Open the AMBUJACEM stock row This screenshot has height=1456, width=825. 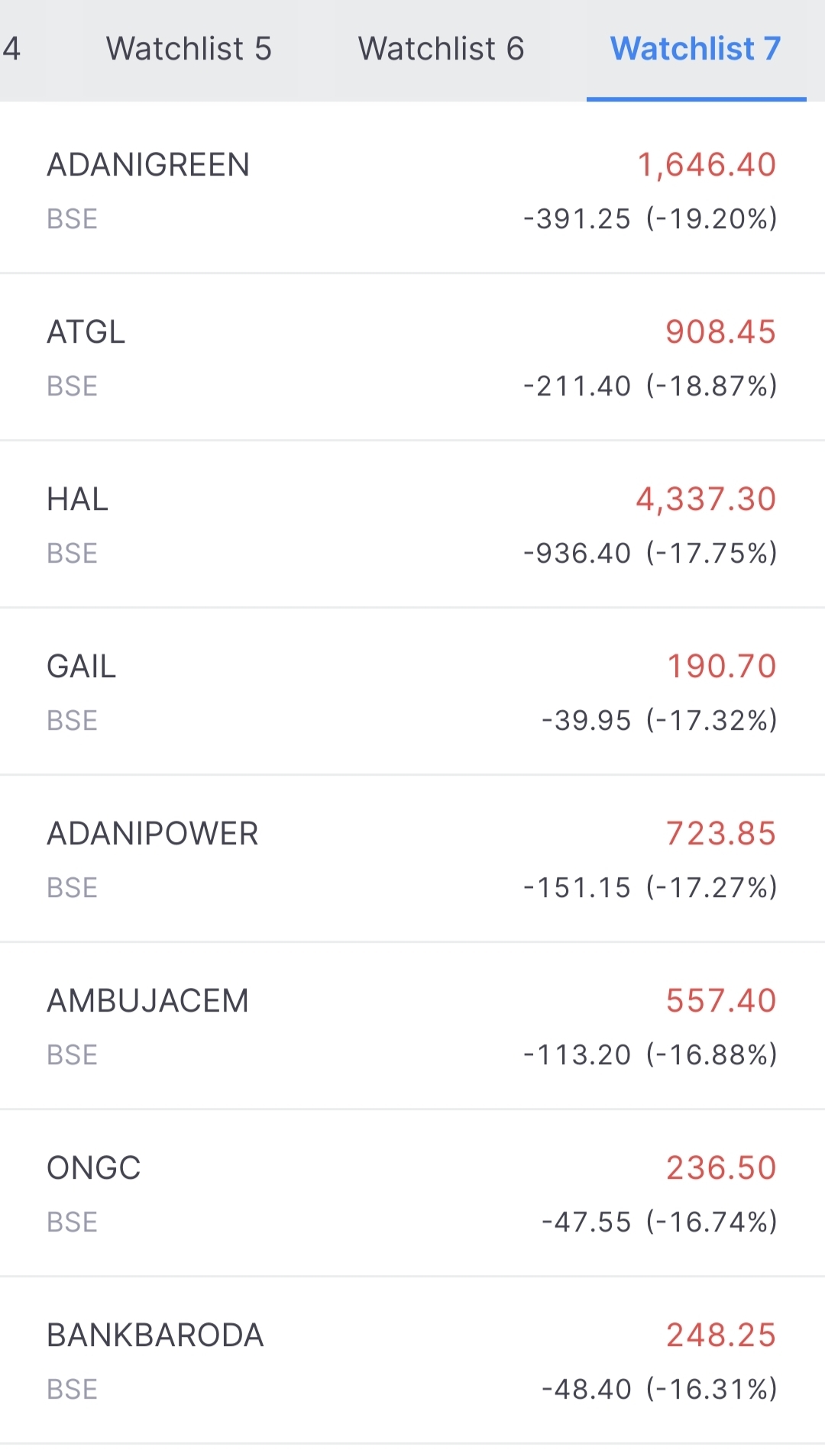tap(412, 1026)
